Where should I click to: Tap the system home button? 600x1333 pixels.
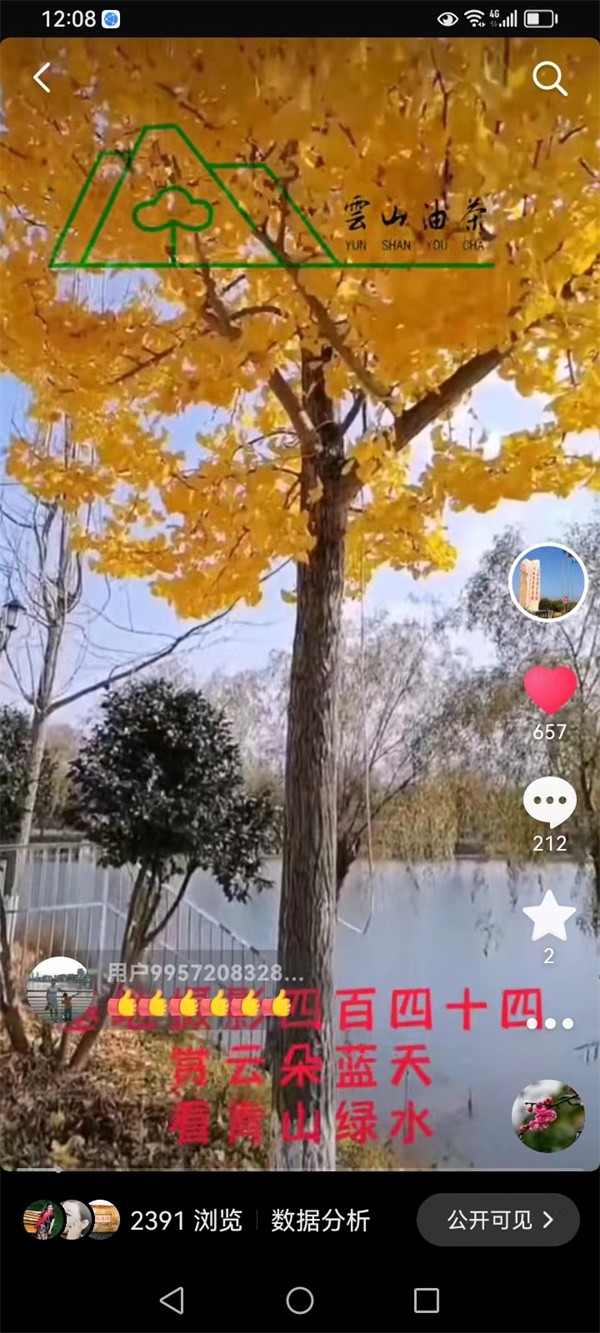pos(300,1300)
